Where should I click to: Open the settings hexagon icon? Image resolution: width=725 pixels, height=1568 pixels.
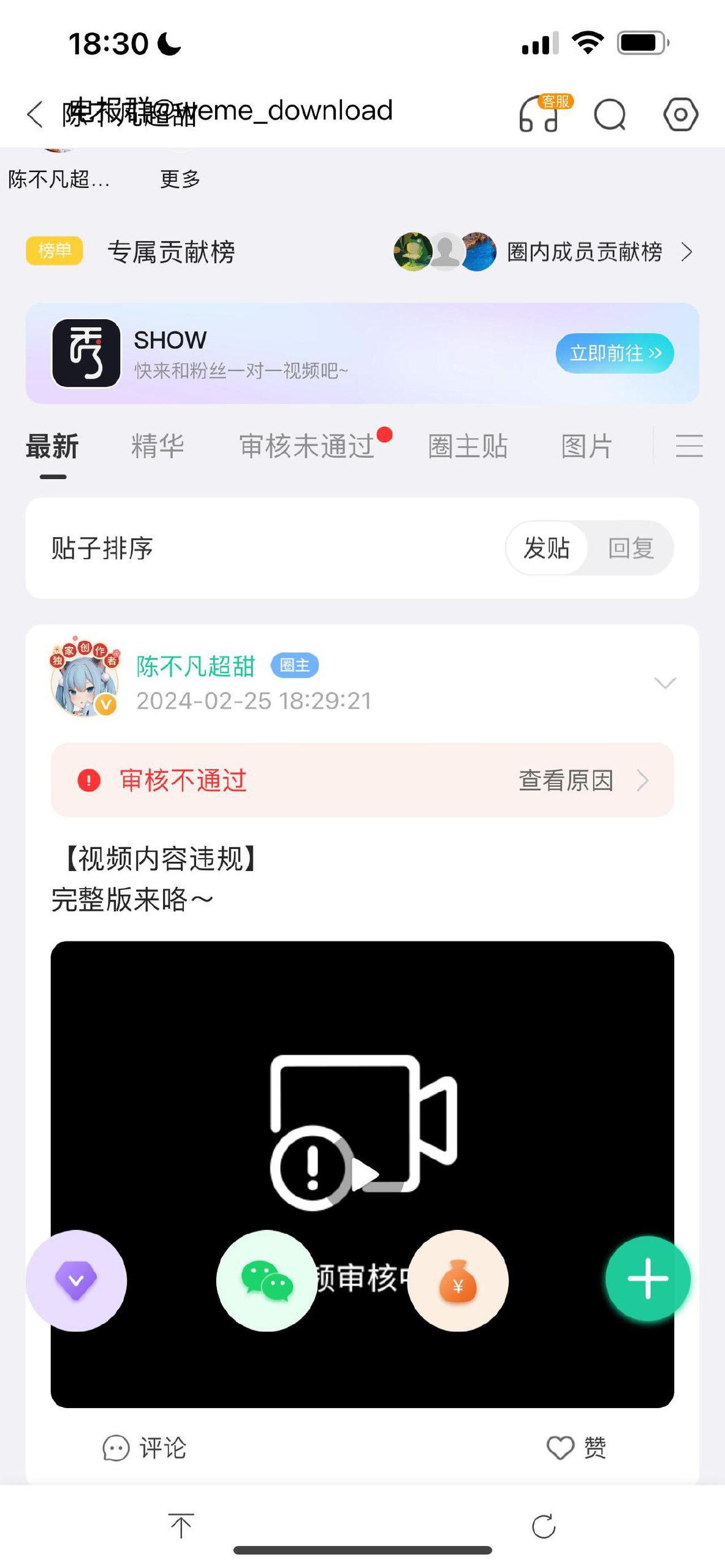point(681,115)
